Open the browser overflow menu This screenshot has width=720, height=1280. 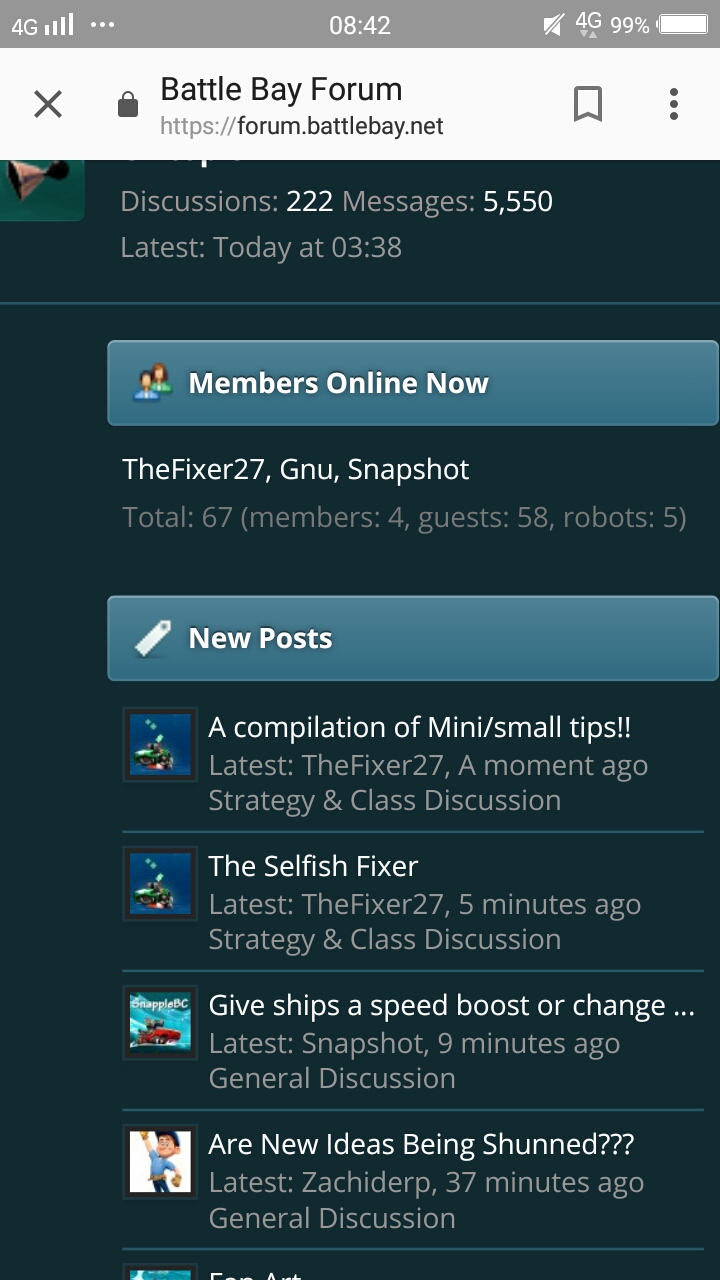click(x=674, y=104)
